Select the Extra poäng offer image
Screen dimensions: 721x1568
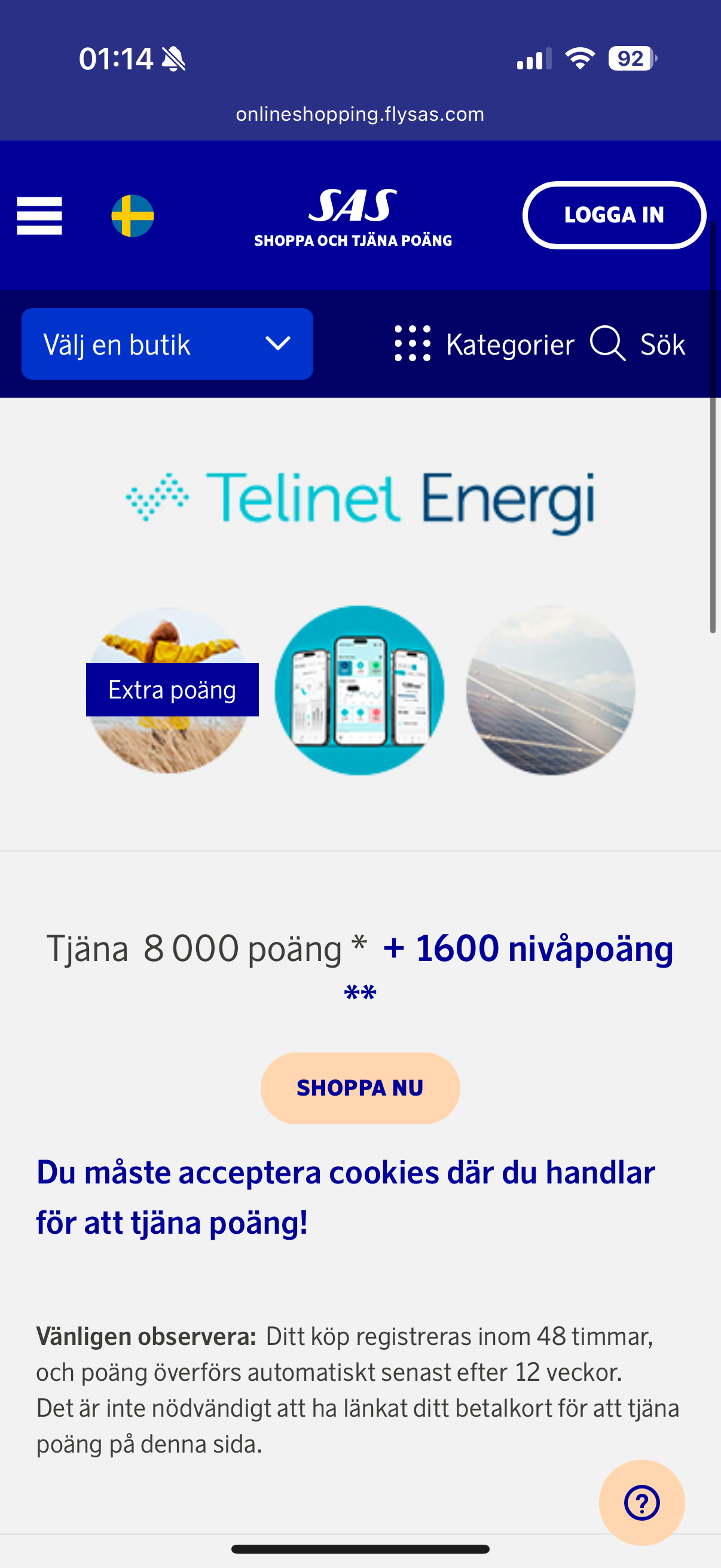pos(172,690)
